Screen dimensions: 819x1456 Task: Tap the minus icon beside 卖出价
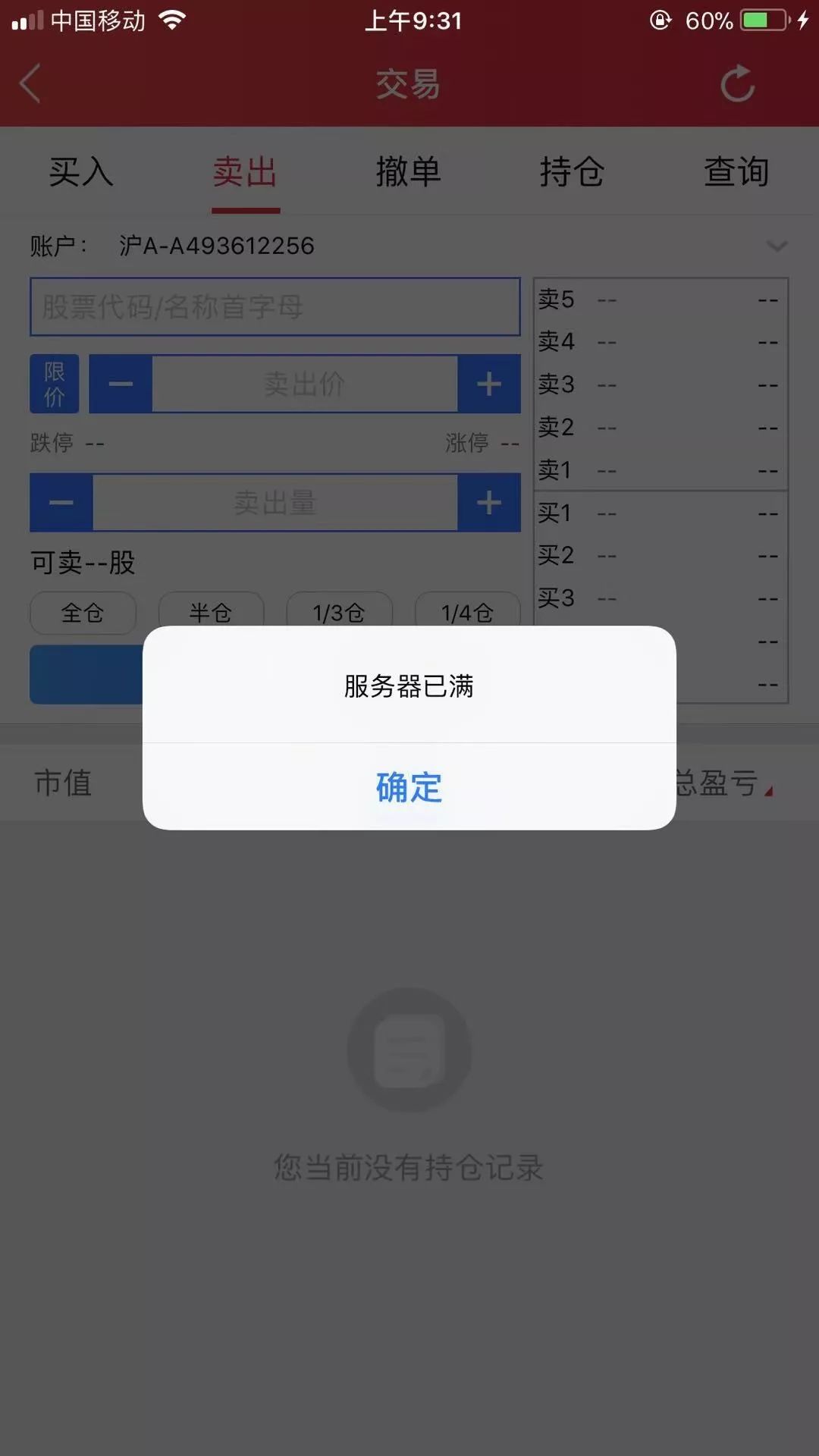[x=119, y=384]
